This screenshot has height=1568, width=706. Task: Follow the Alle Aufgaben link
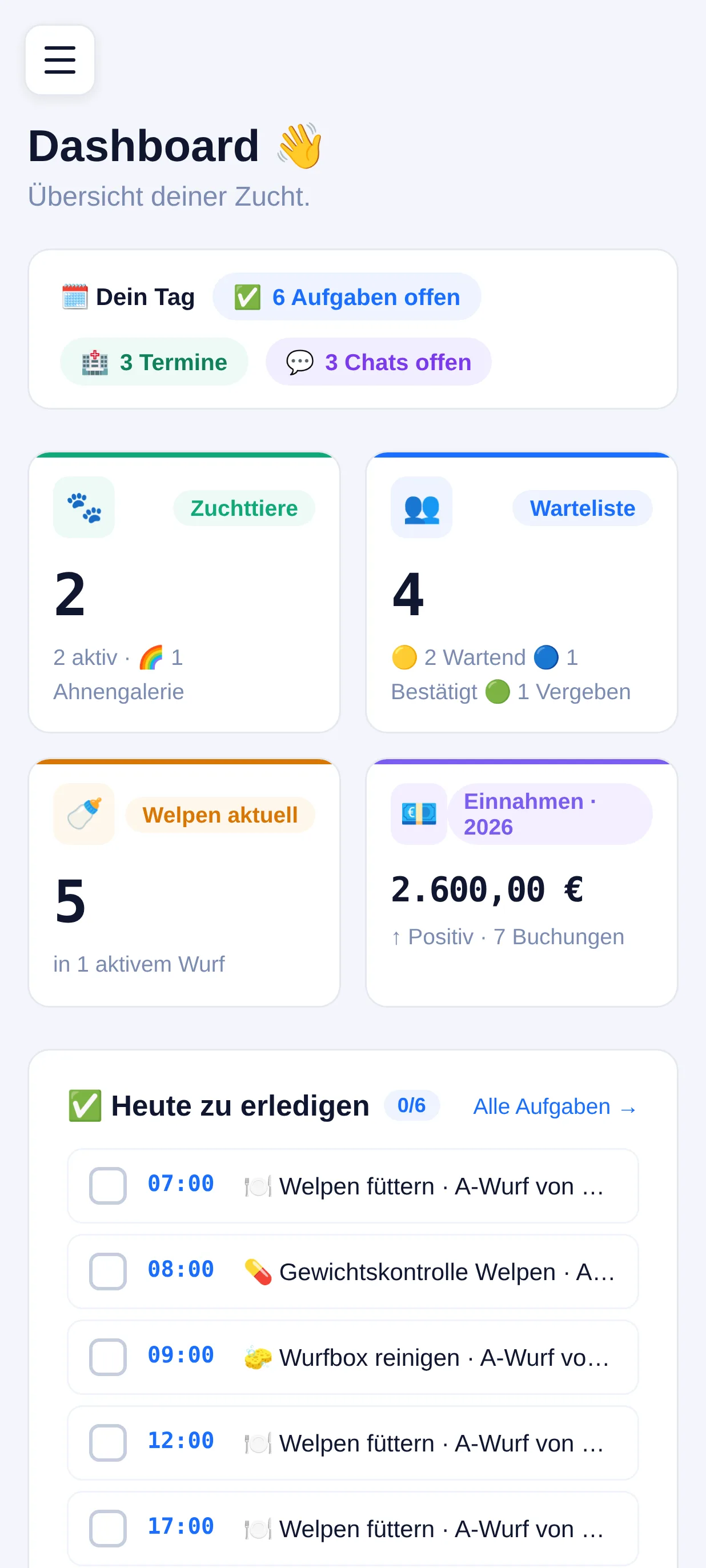click(555, 1106)
